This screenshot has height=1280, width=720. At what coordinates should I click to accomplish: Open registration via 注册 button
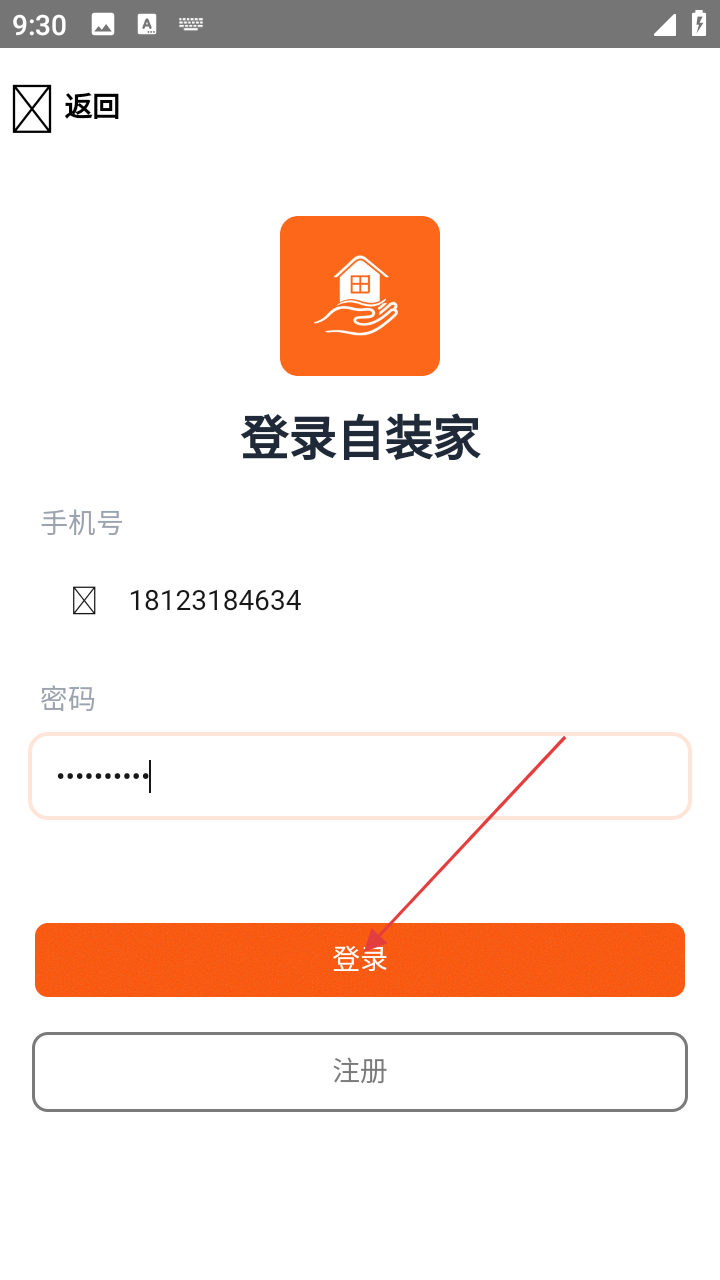tap(360, 1072)
